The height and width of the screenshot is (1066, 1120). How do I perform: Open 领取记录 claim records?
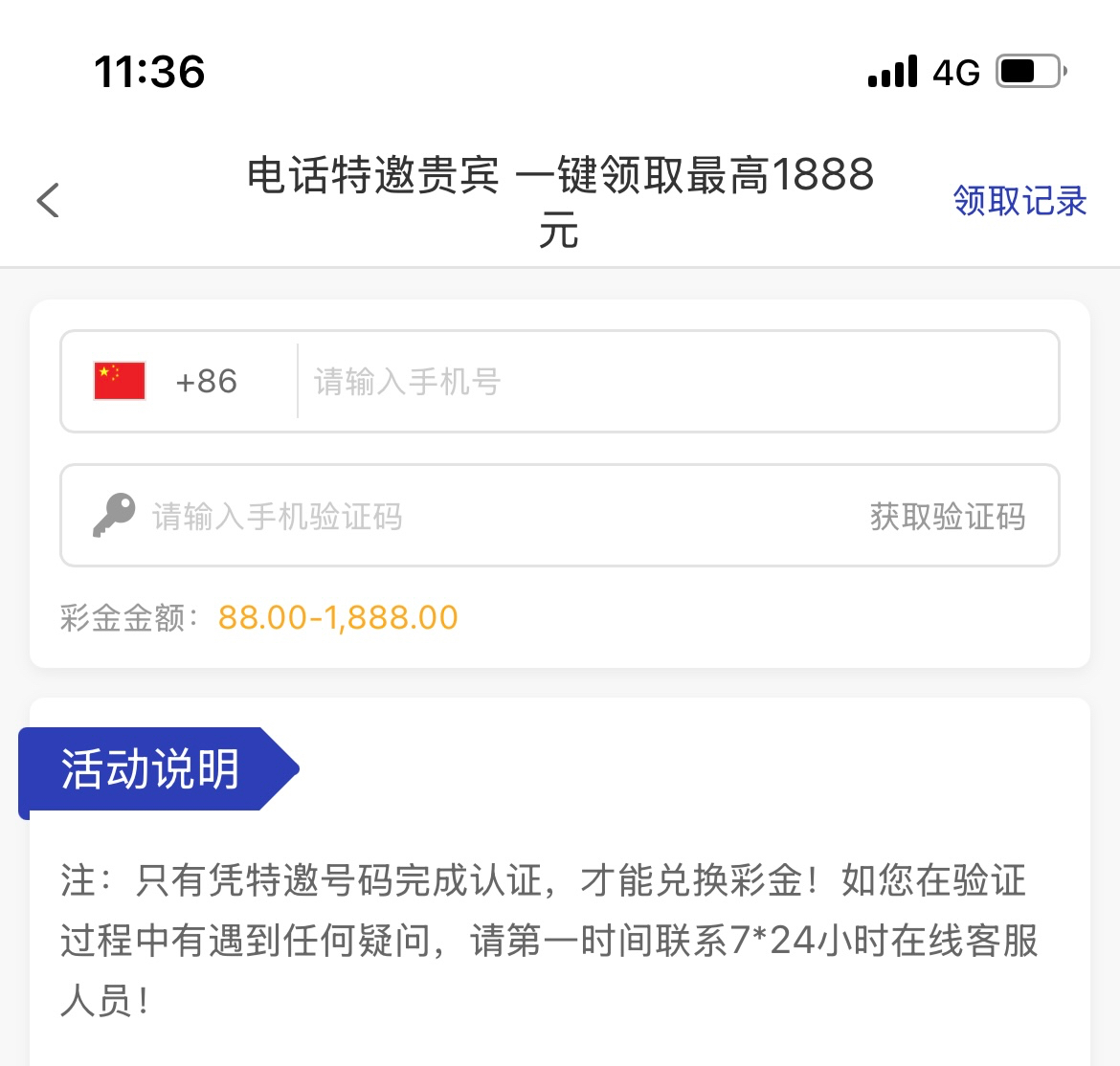[1019, 201]
